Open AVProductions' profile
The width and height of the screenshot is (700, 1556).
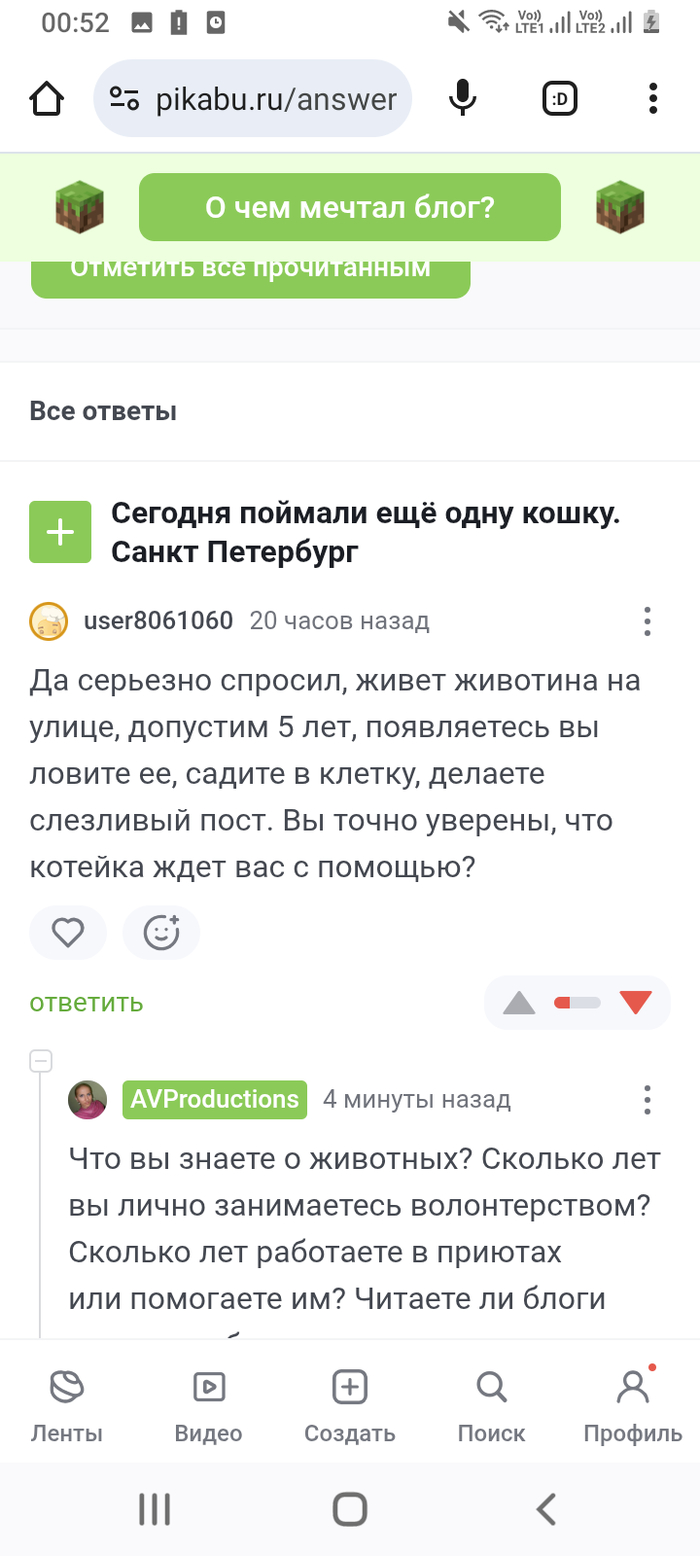pyautogui.click(x=214, y=1100)
